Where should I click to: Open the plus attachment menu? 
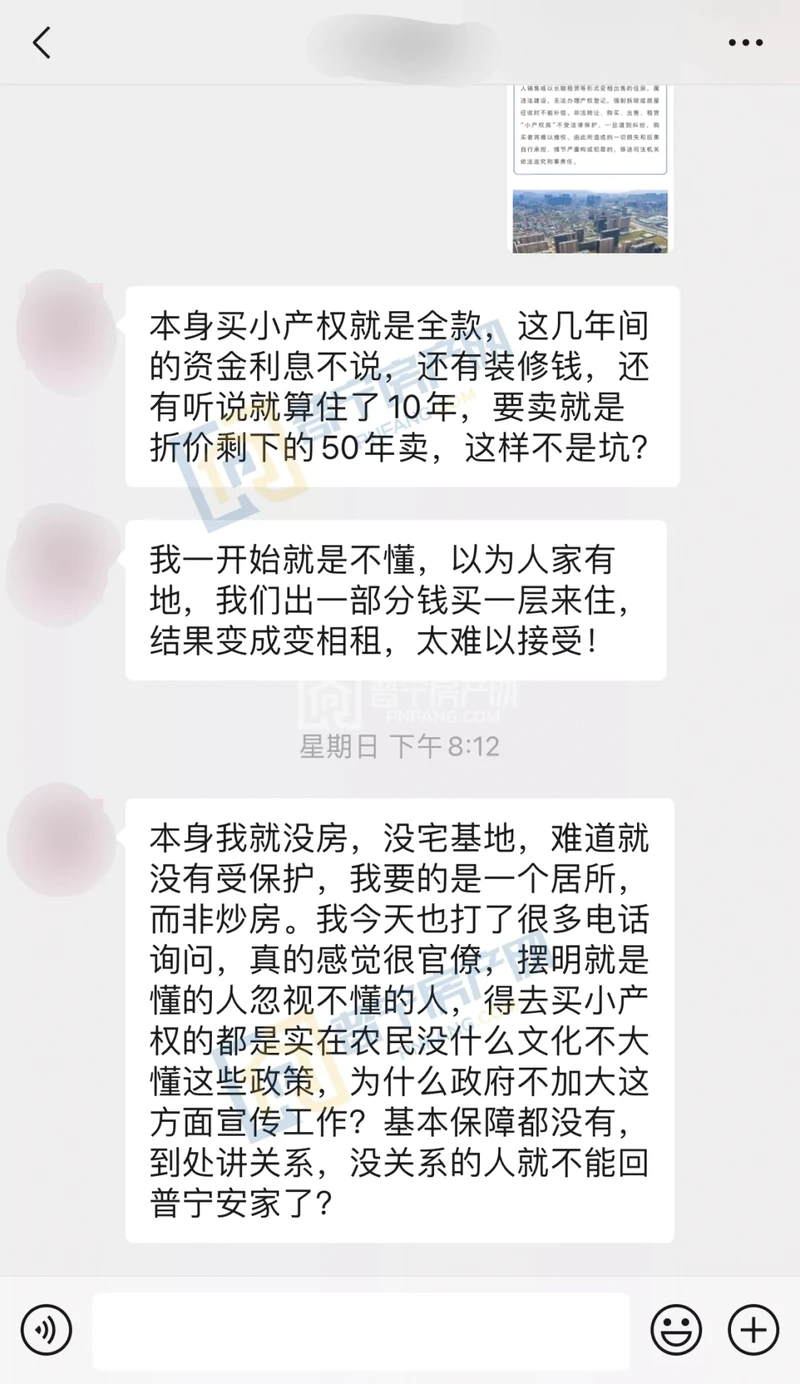click(x=753, y=1330)
